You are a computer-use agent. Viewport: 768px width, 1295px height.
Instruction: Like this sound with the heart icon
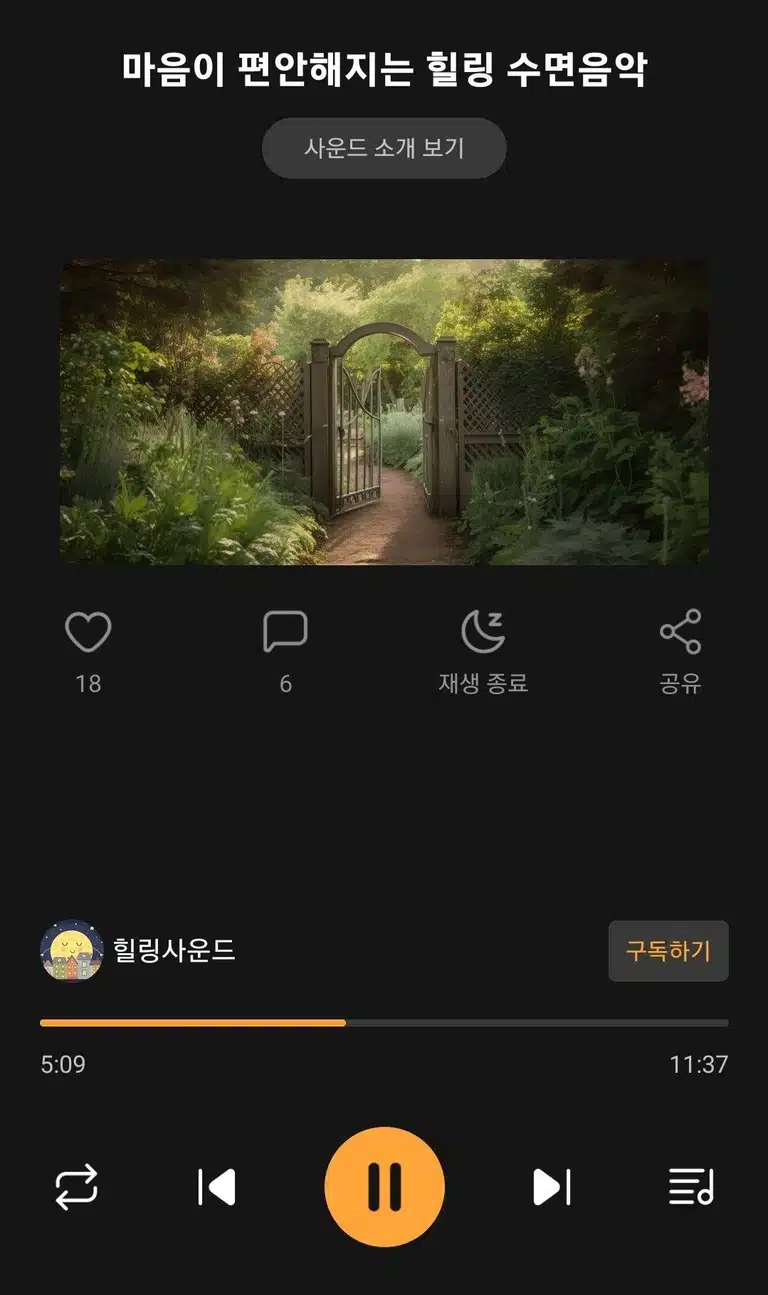88,632
